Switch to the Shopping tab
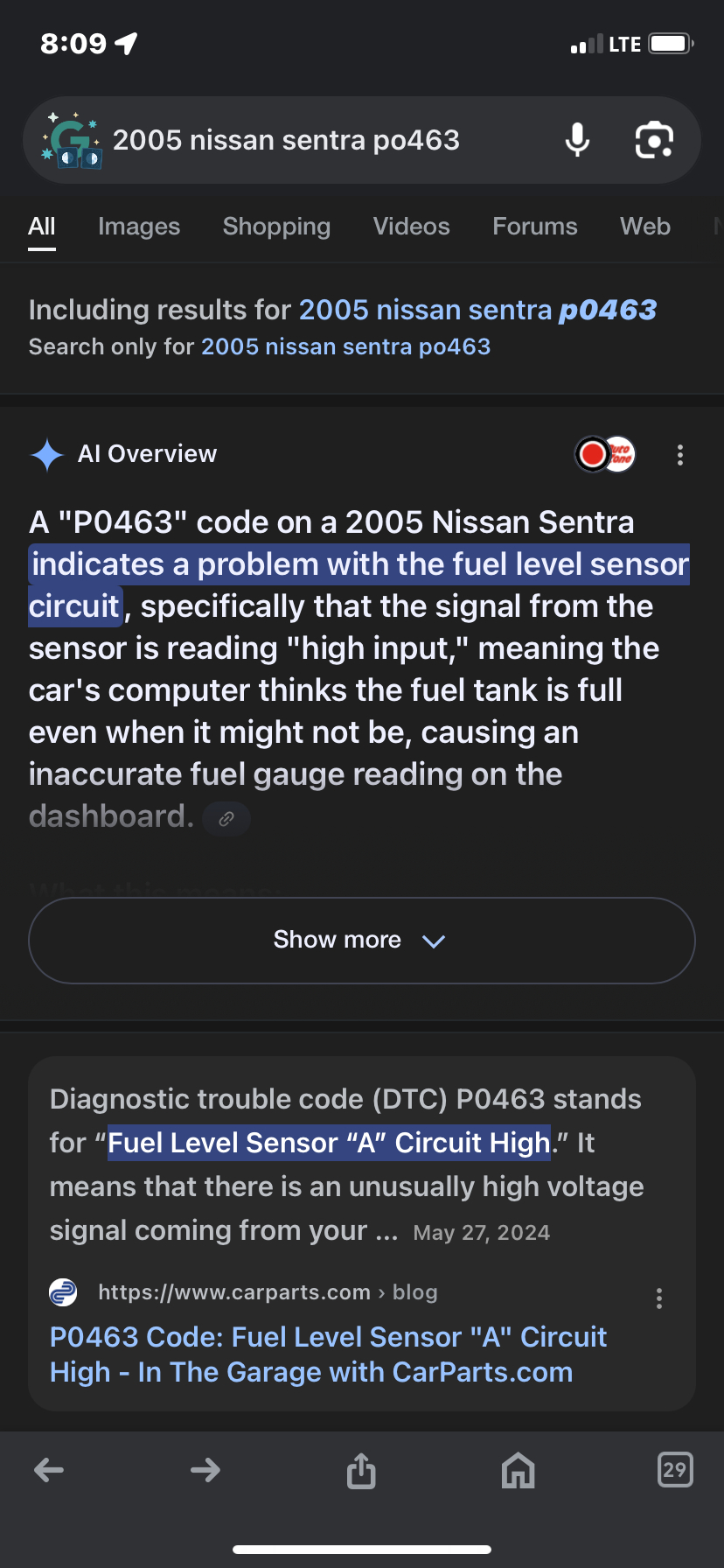Viewport: 724px width, 1568px height. click(276, 227)
